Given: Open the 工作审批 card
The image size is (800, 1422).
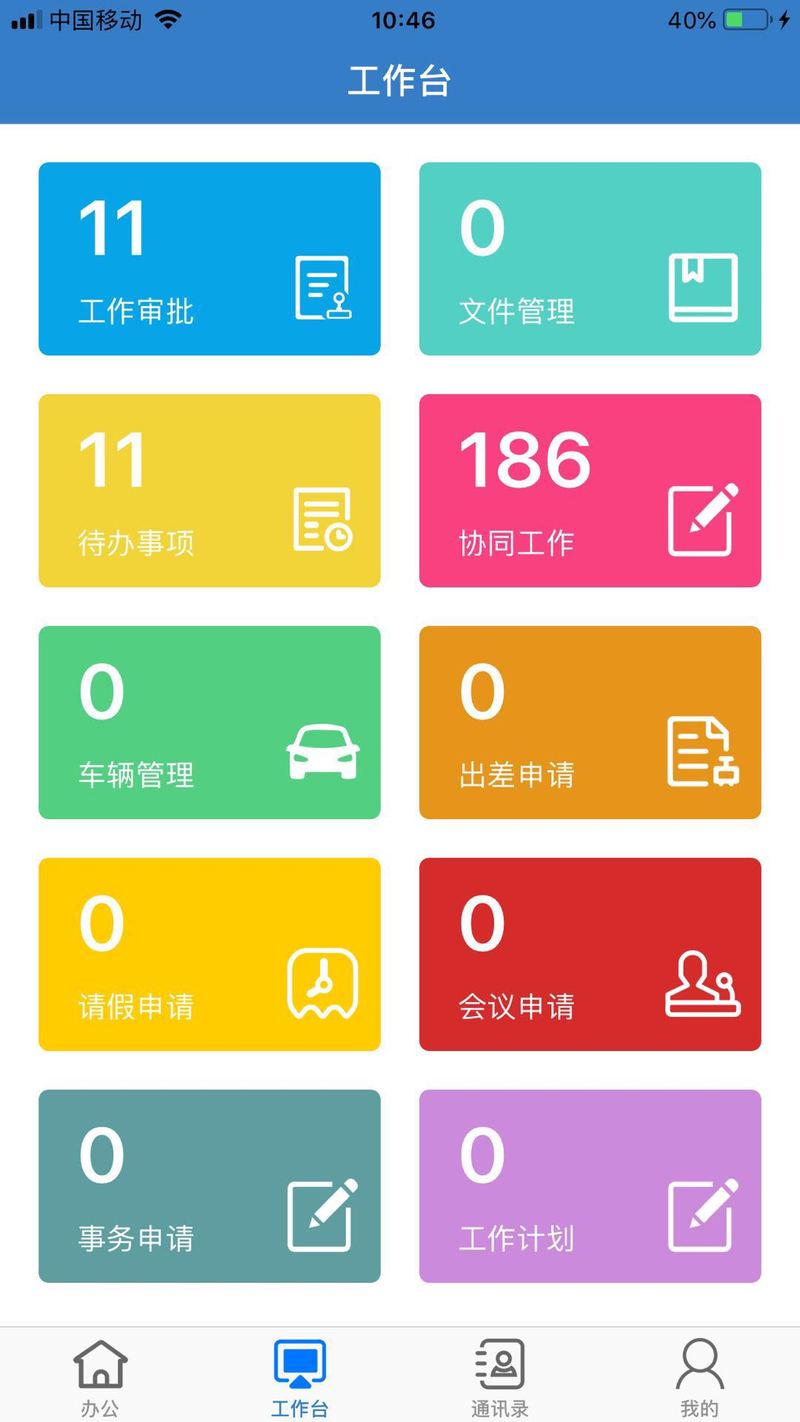Looking at the screenshot, I should 209,259.
